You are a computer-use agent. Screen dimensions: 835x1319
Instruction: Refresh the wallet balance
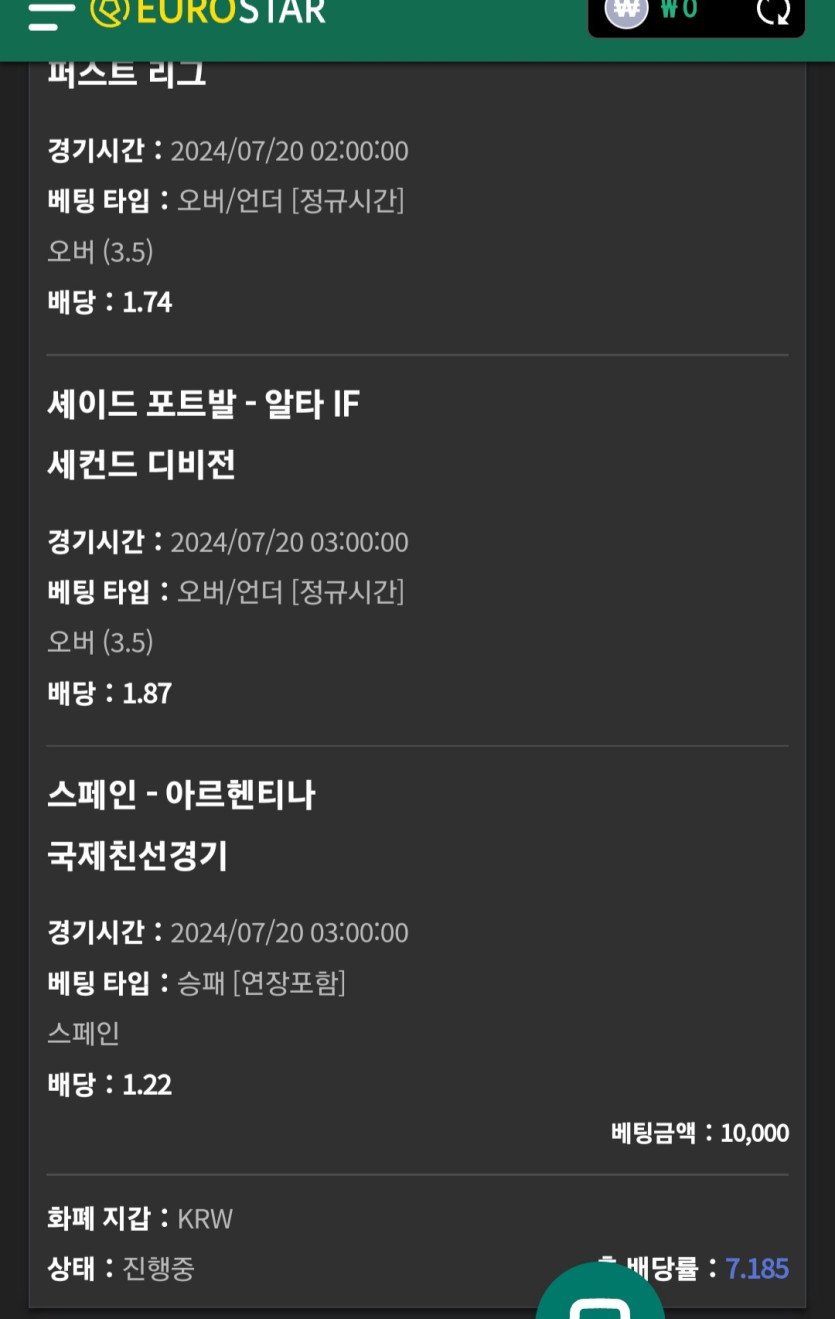tap(773, 12)
